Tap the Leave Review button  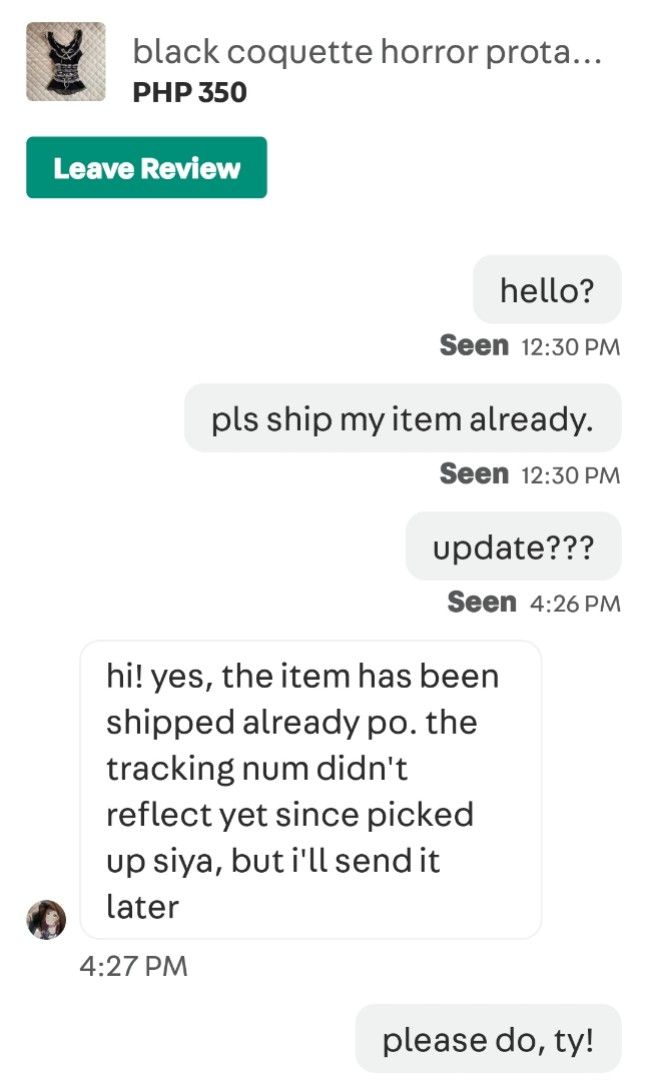(x=146, y=167)
